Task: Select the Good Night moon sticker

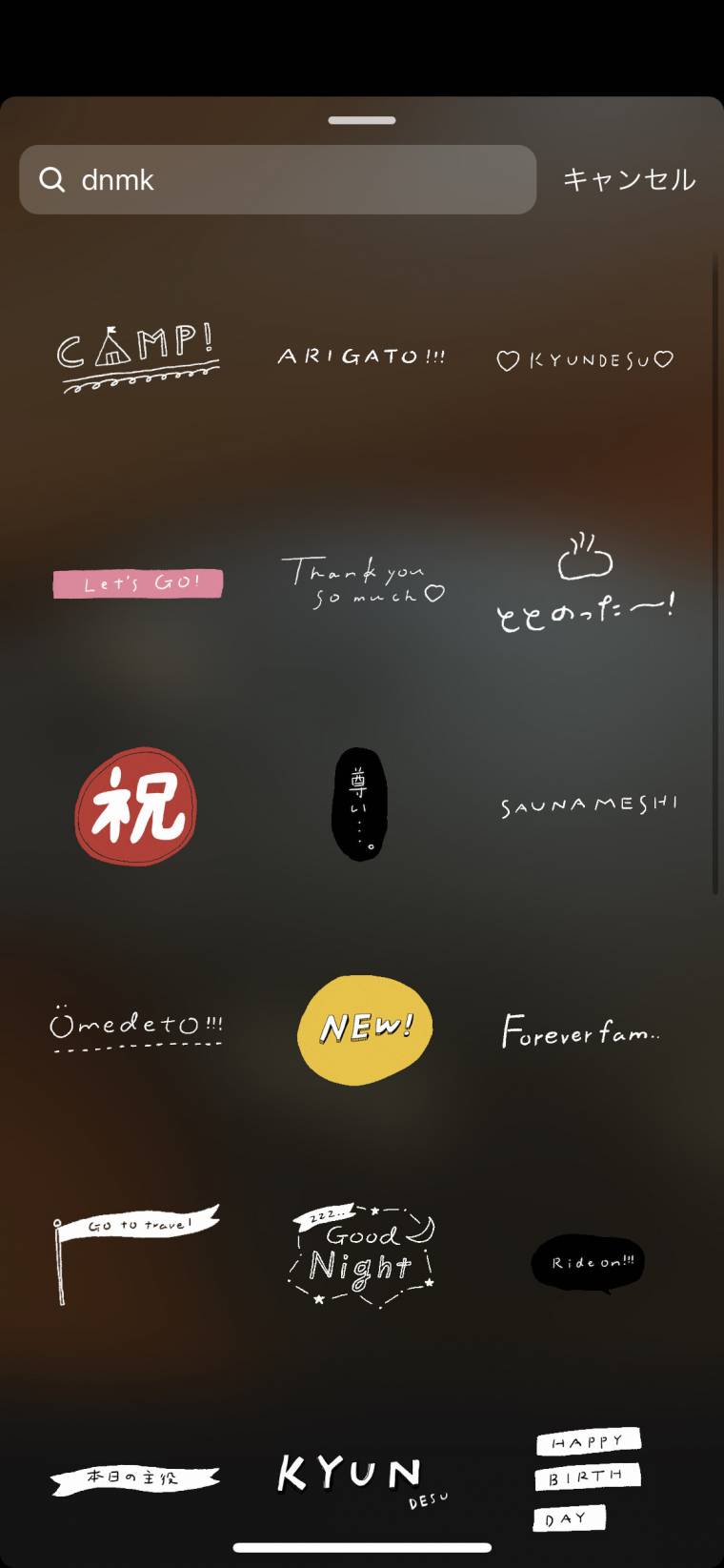Action: click(362, 1254)
